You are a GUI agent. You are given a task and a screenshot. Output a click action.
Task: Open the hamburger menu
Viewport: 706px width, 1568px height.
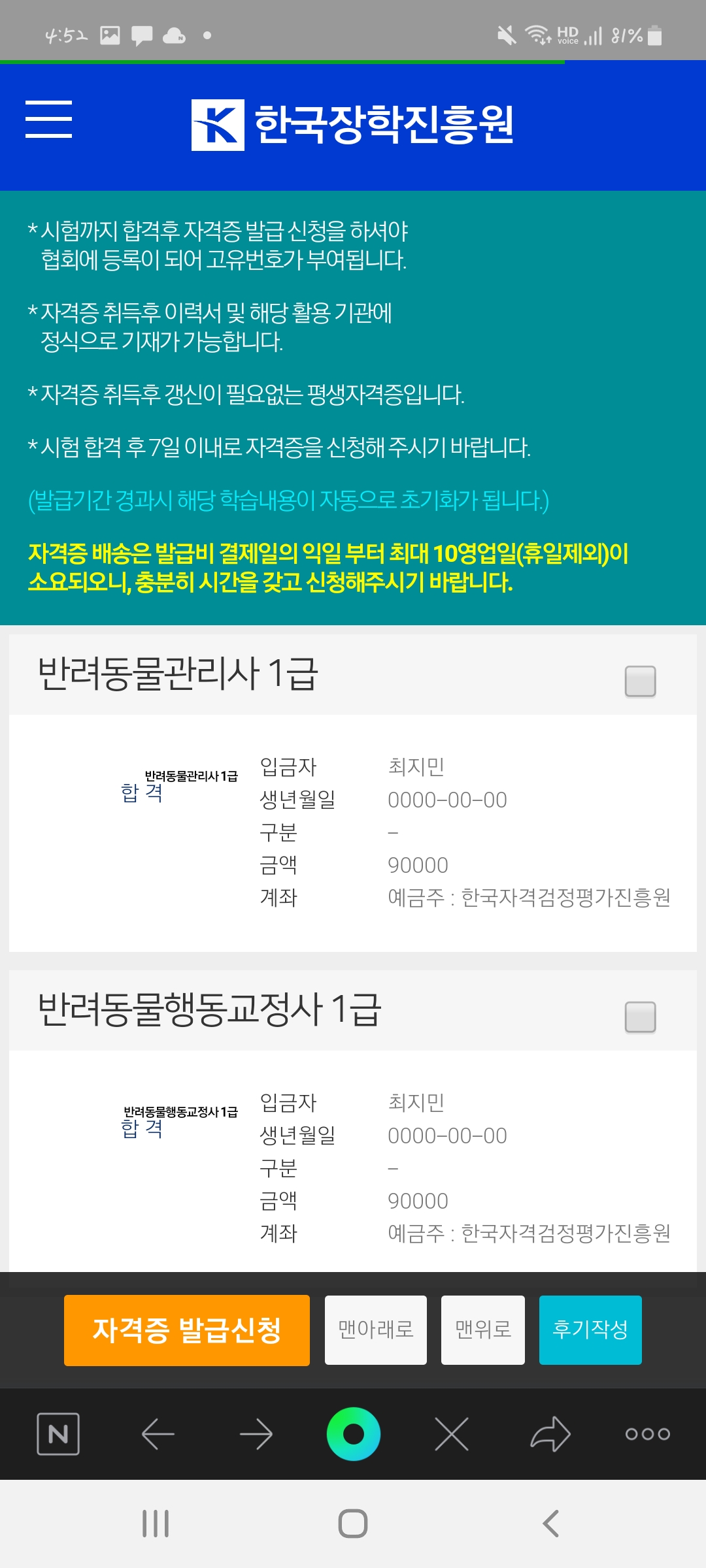(x=48, y=120)
